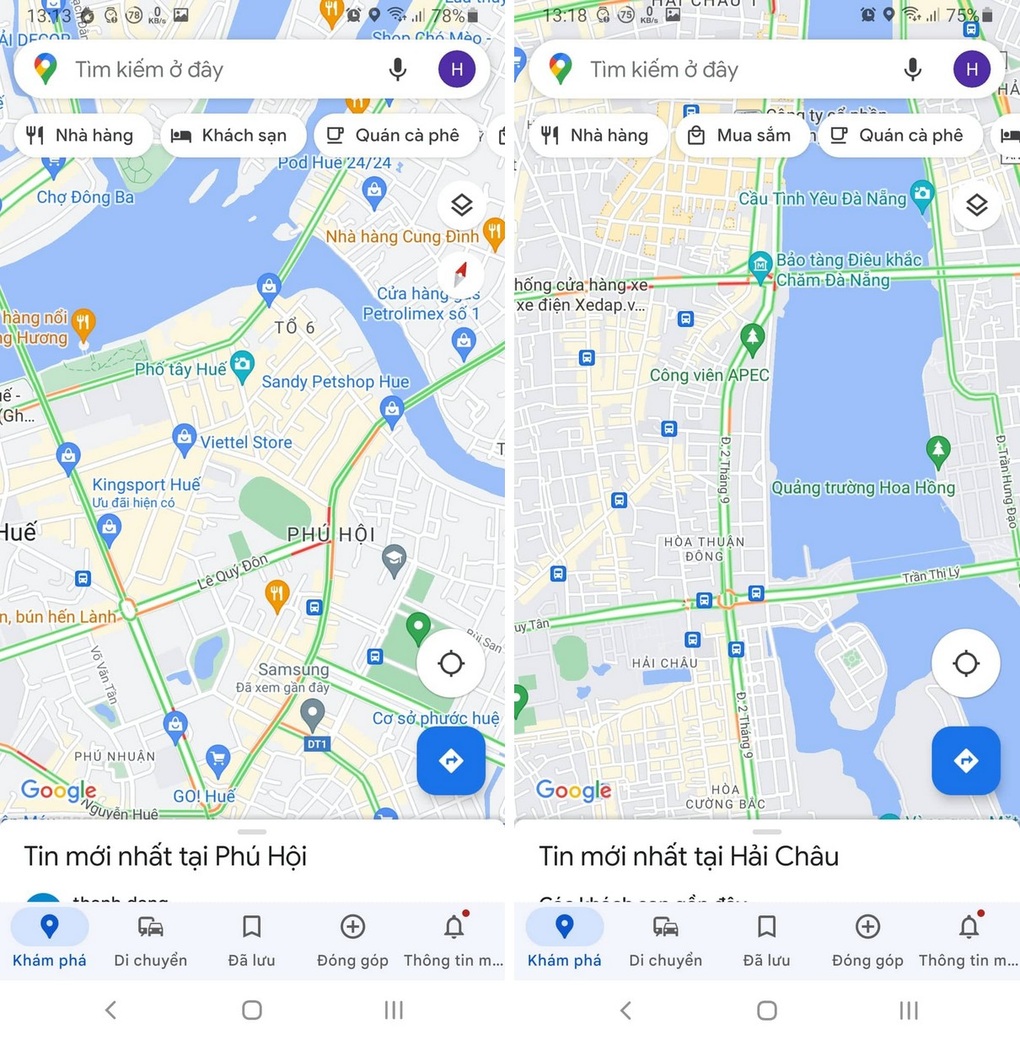Switch to Di chuyển tab under Phú Hội
The image size is (1020, 1040).
pos(150,941)
